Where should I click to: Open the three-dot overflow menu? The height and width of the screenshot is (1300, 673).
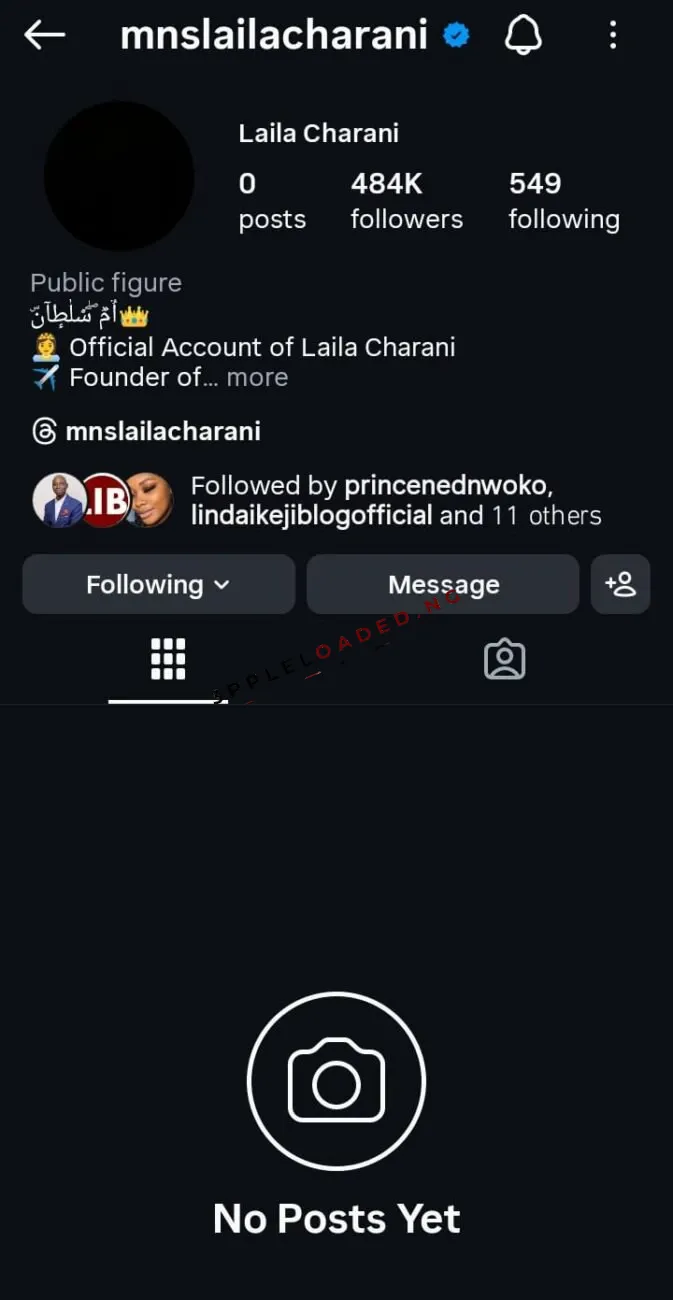click(x=613, y=35)
